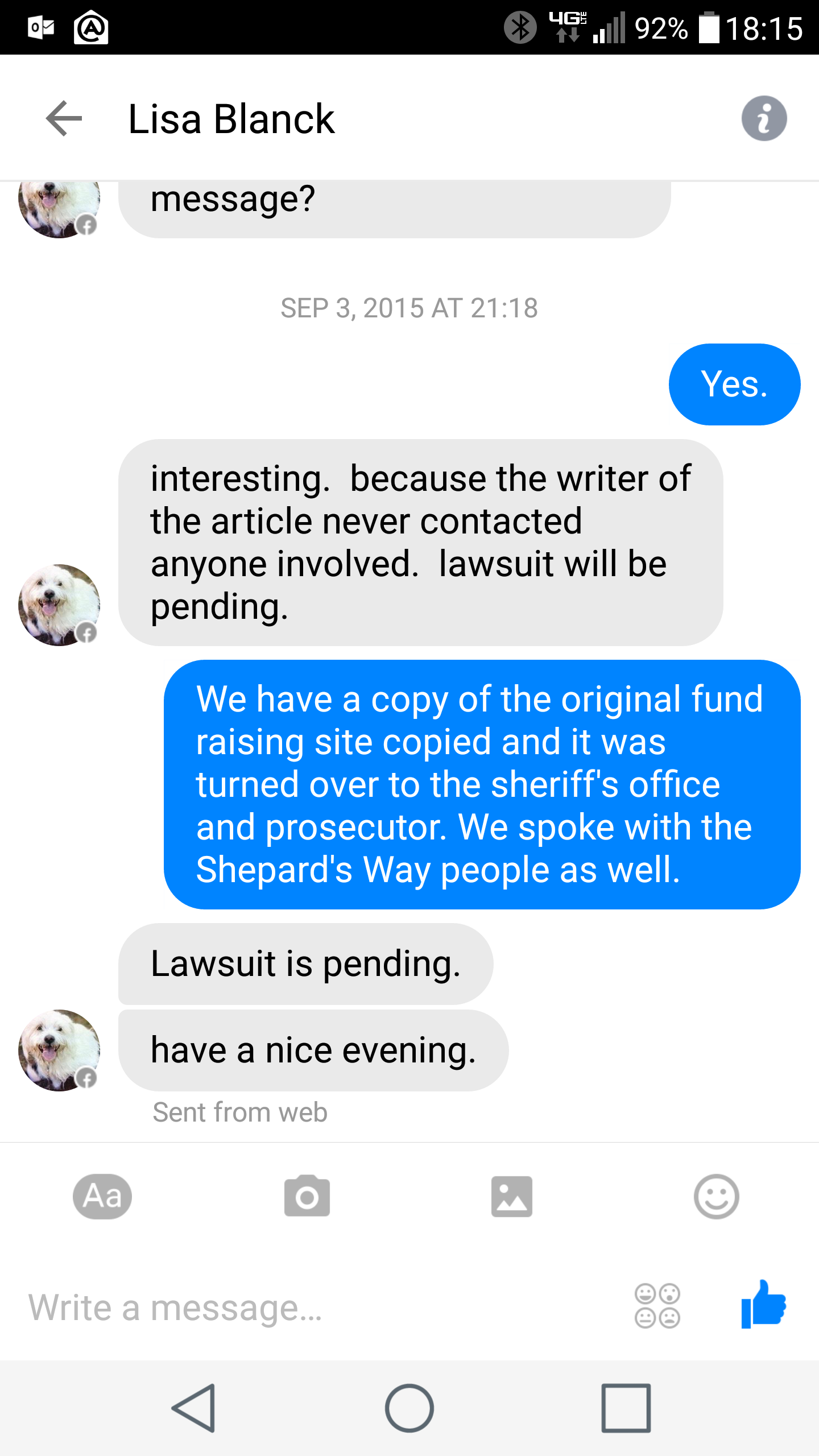
Task: Tap the system home button
Action: (409, 1408)
